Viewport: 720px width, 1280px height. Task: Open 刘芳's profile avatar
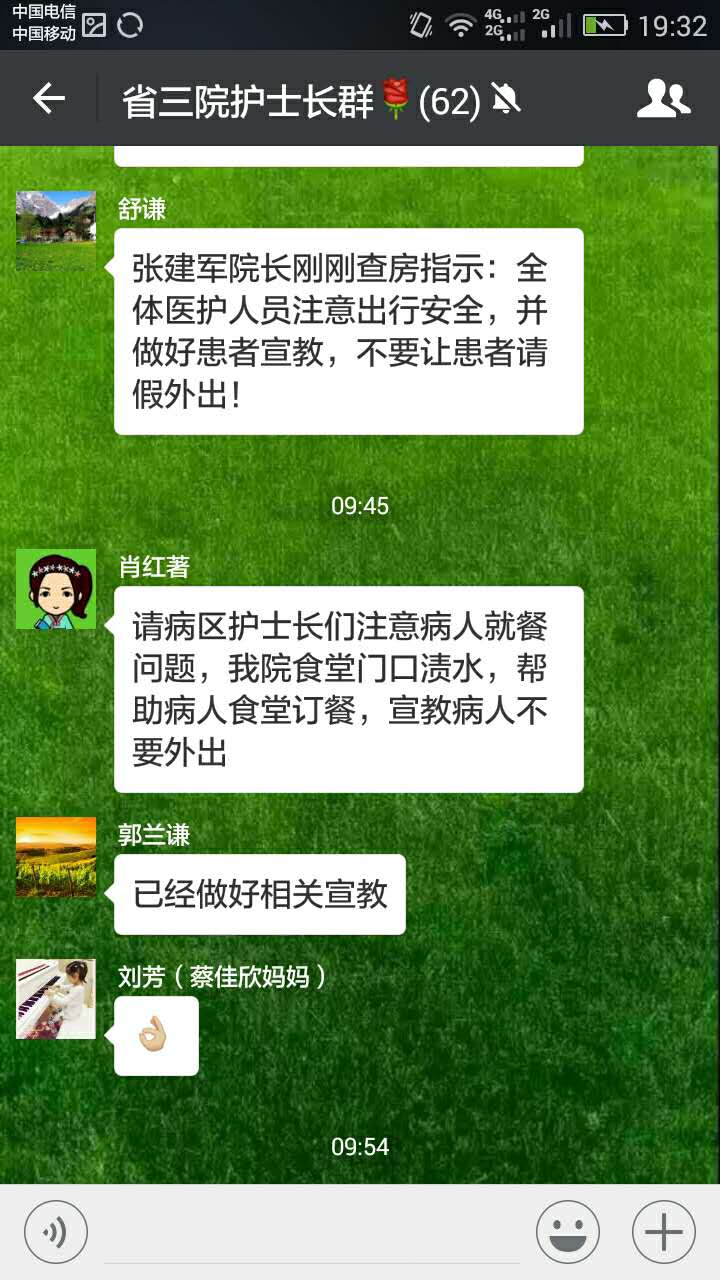[56, 999]
